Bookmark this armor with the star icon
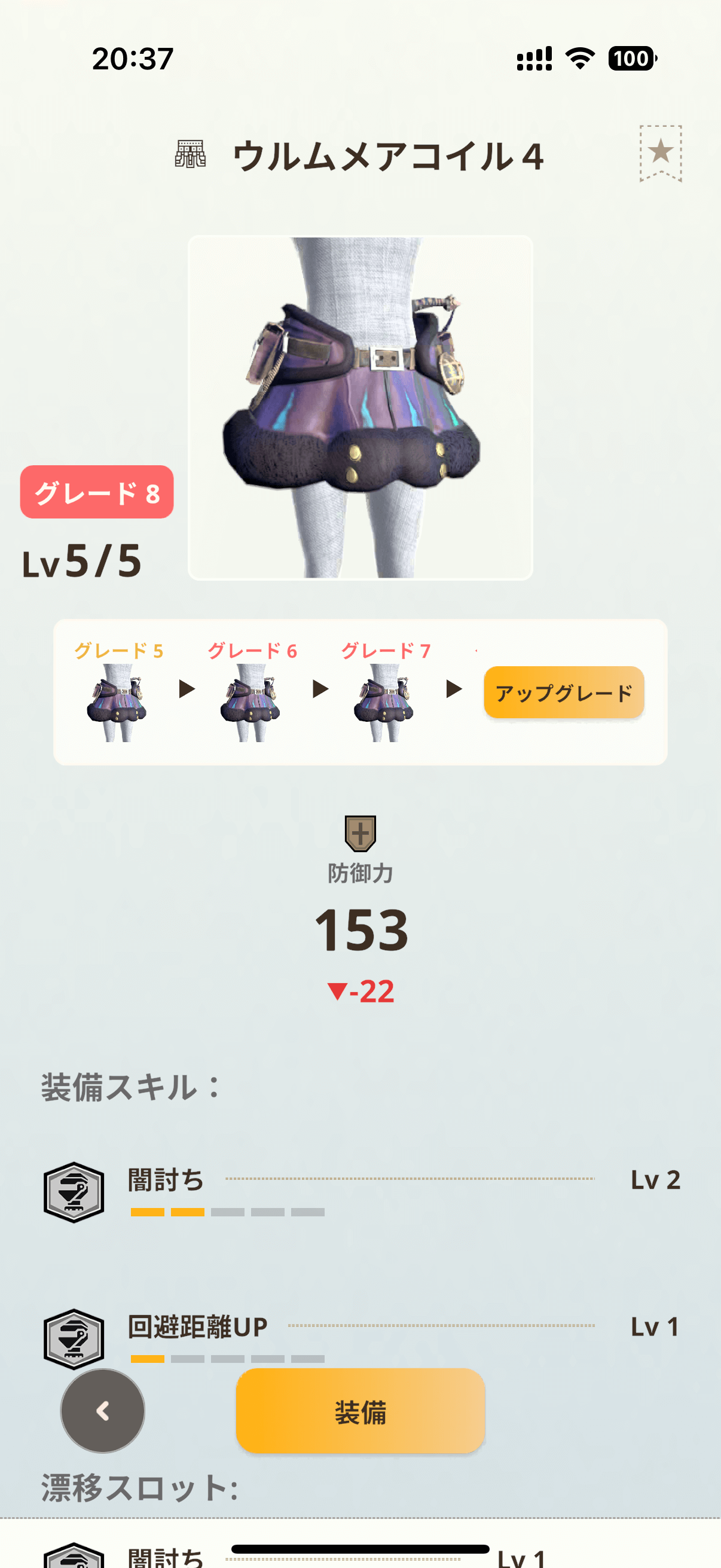721x1568 pixels. (x=660, y=152)
